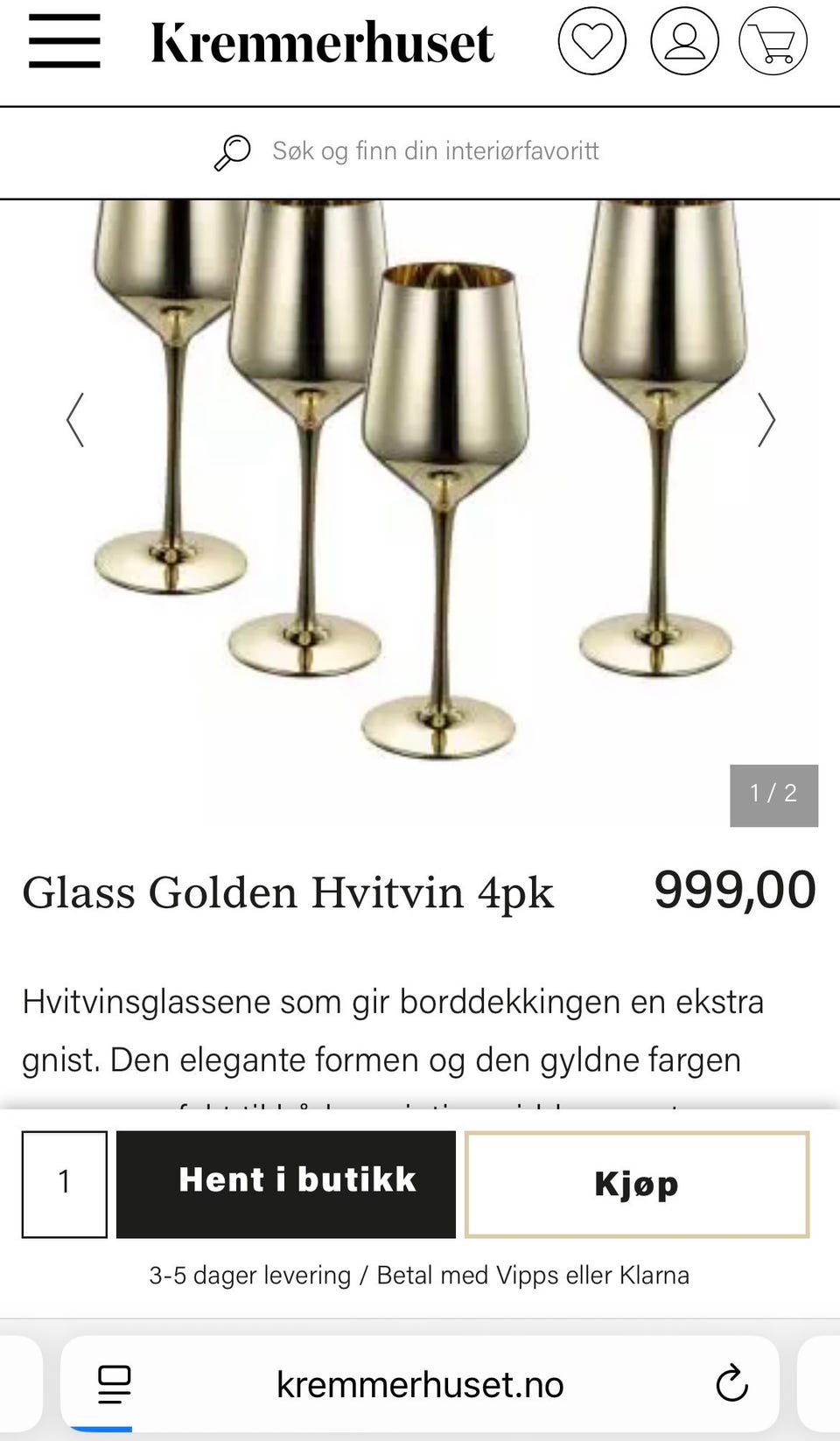
Task: Click the 1 / 2 image counter
Action: click(773, 794)
